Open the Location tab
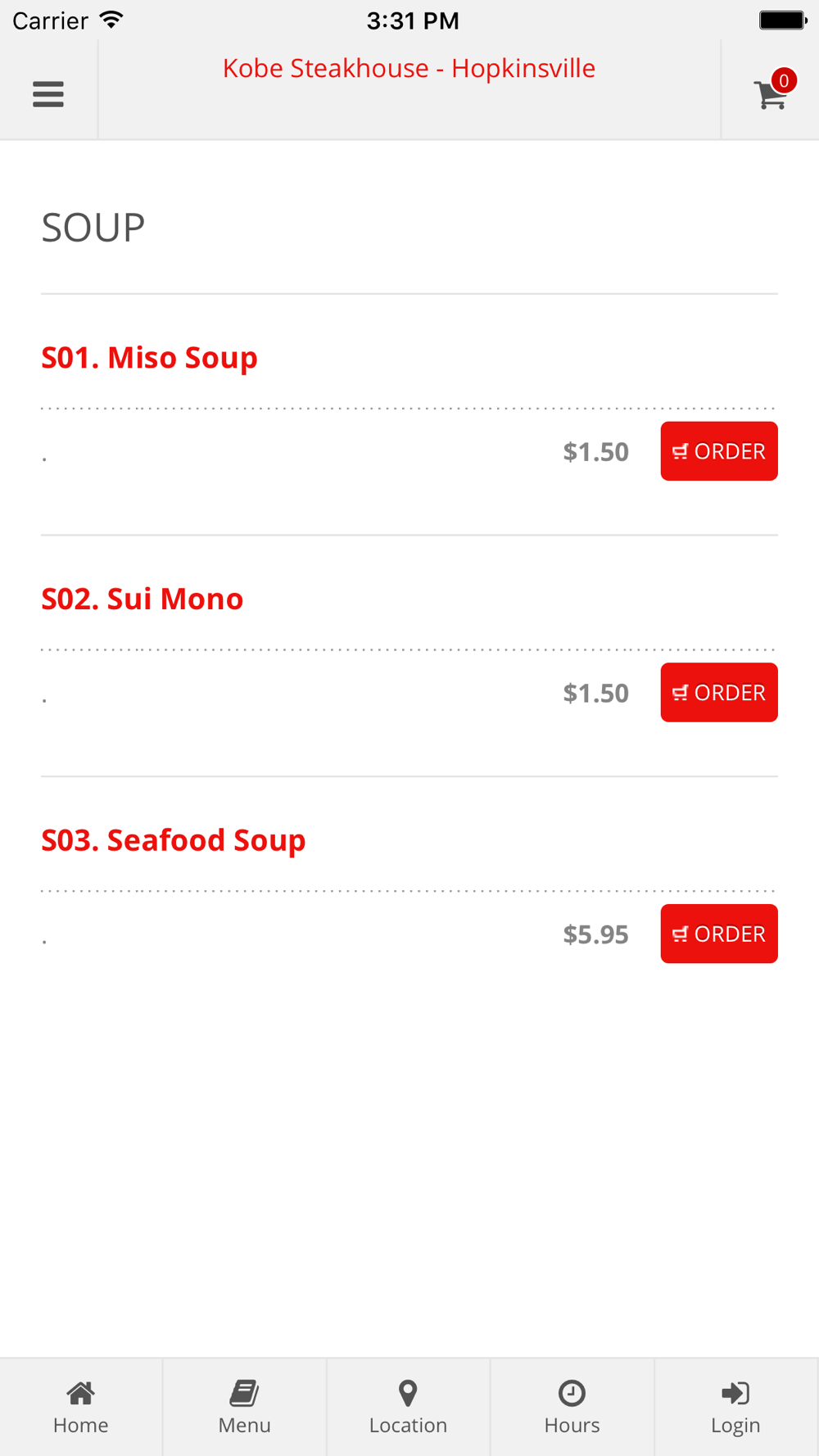The height and width of the screenshot is (1456, 819). (409, 1408)
